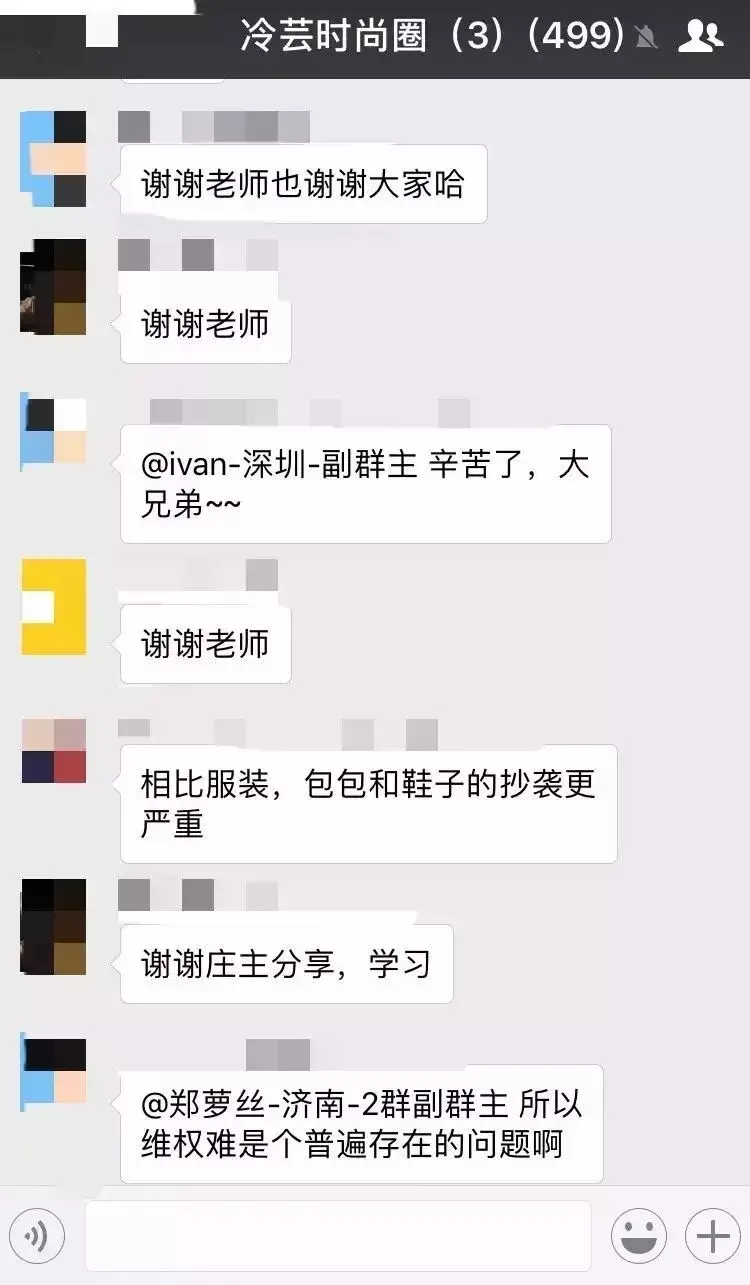
Task: Tap the message text field
Action: pos(338,1237)
